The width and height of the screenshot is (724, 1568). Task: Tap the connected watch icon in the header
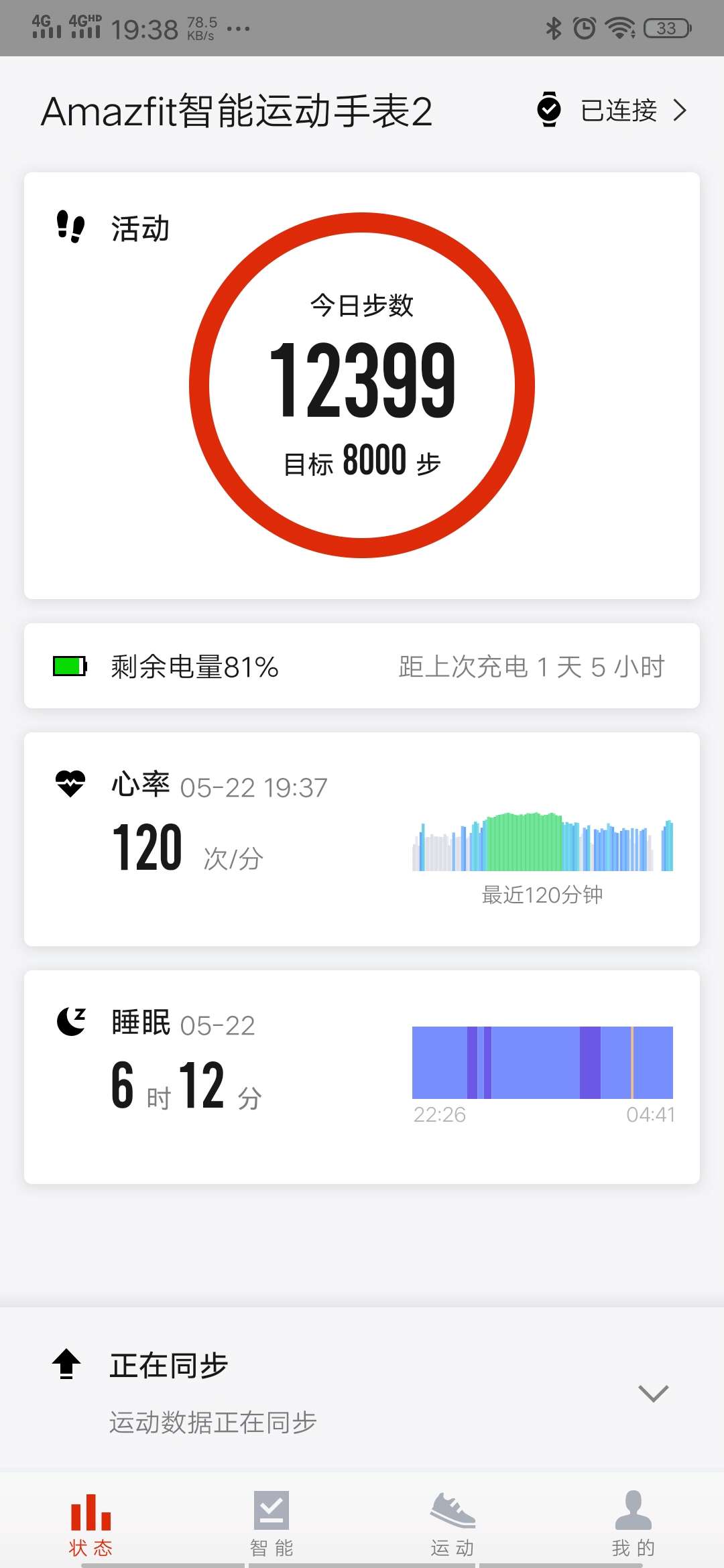(550, 109)
